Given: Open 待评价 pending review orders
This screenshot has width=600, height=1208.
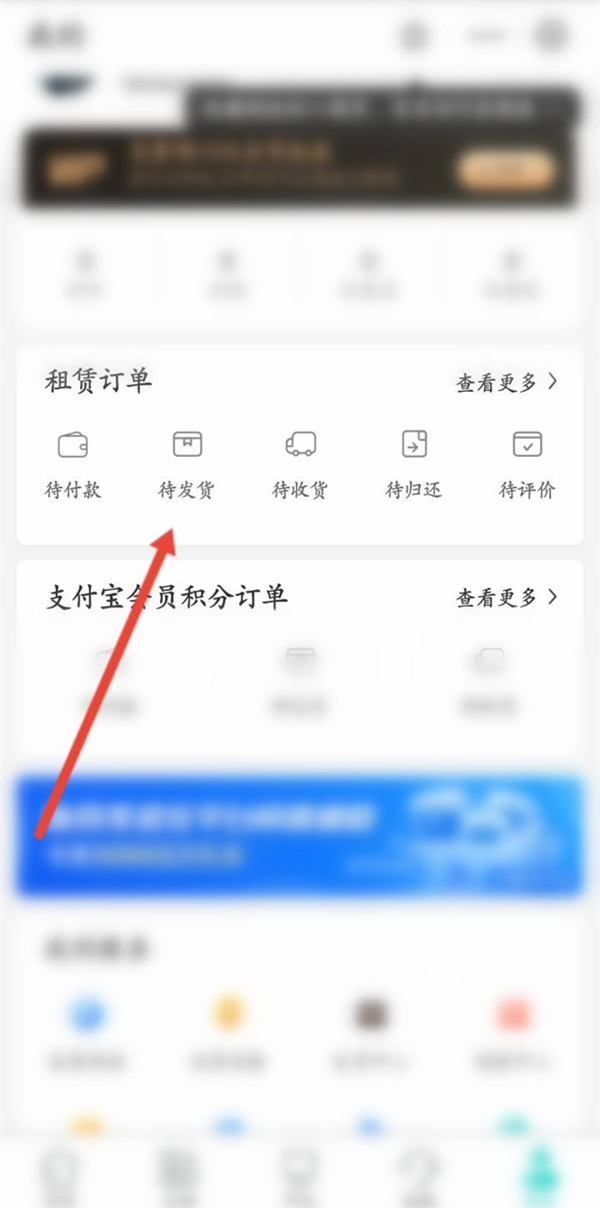Looking at the screenshot, I should click(527, 463).
